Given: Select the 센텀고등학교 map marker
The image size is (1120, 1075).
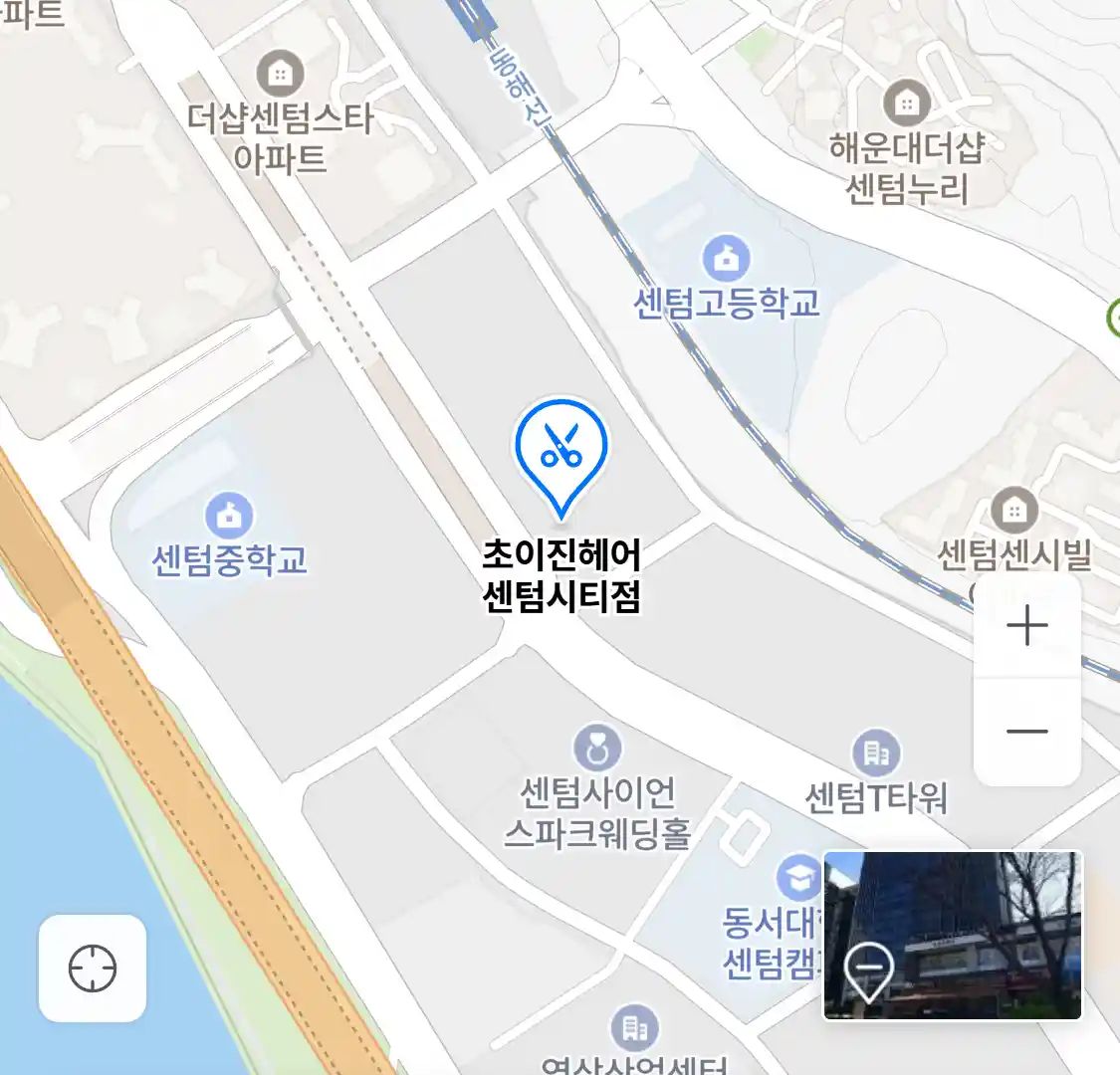Looking at the screenshot, I should pos(727,259).
